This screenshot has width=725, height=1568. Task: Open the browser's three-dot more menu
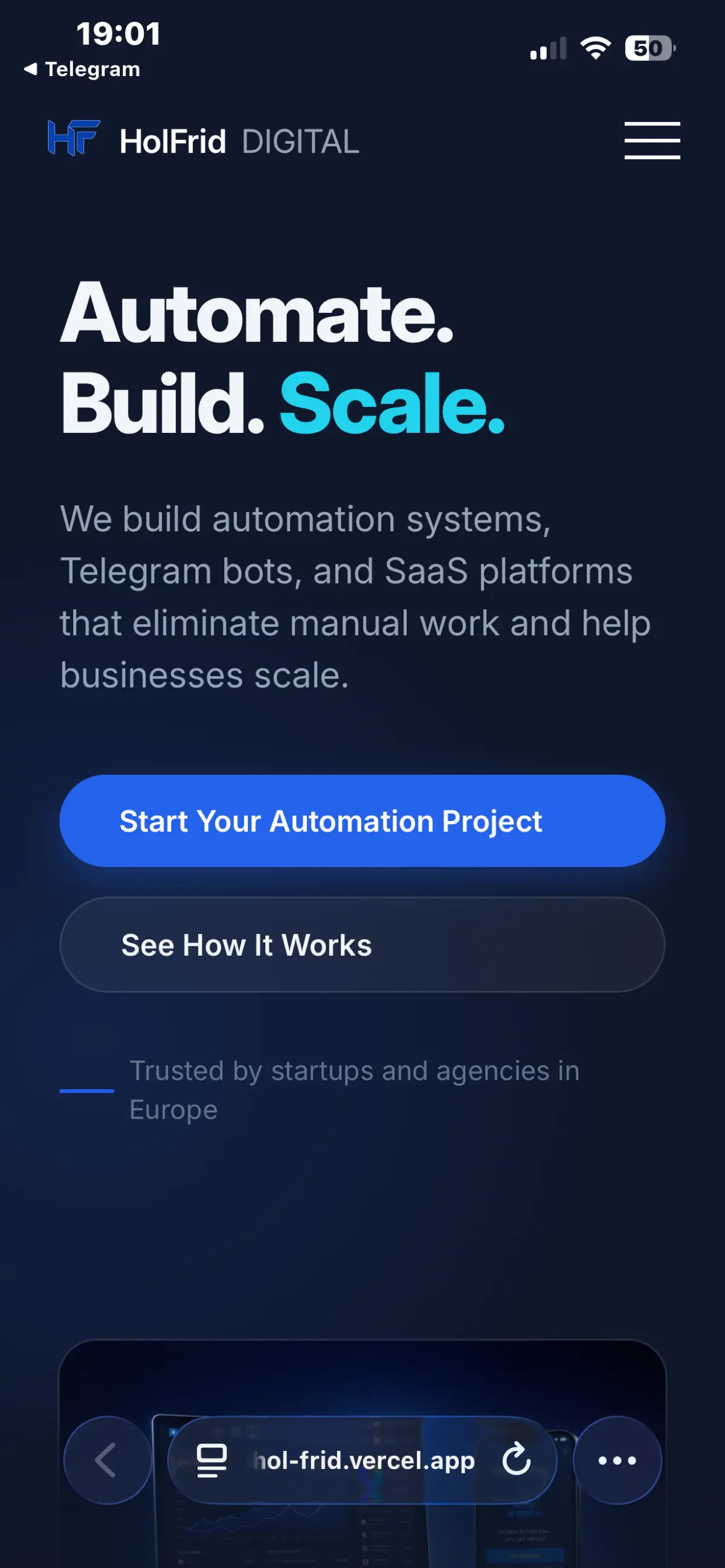617,1460
